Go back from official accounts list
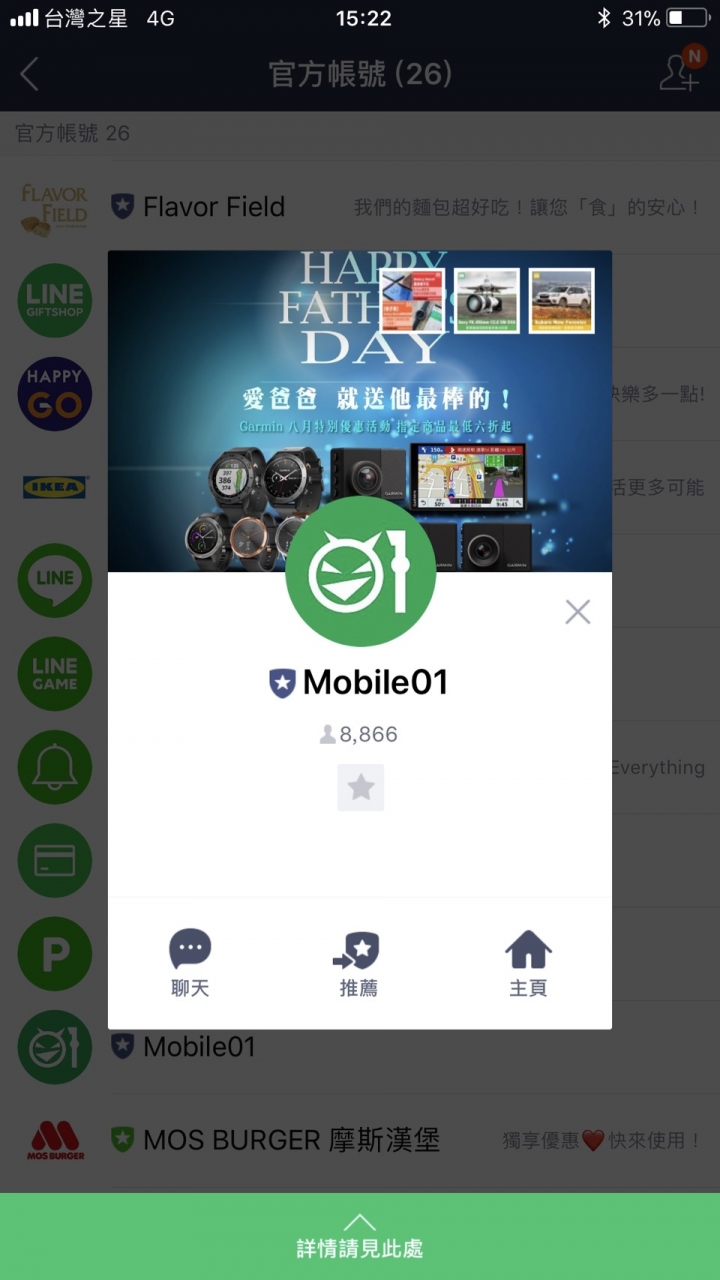 pyautogui.click(x=30, y=74)
